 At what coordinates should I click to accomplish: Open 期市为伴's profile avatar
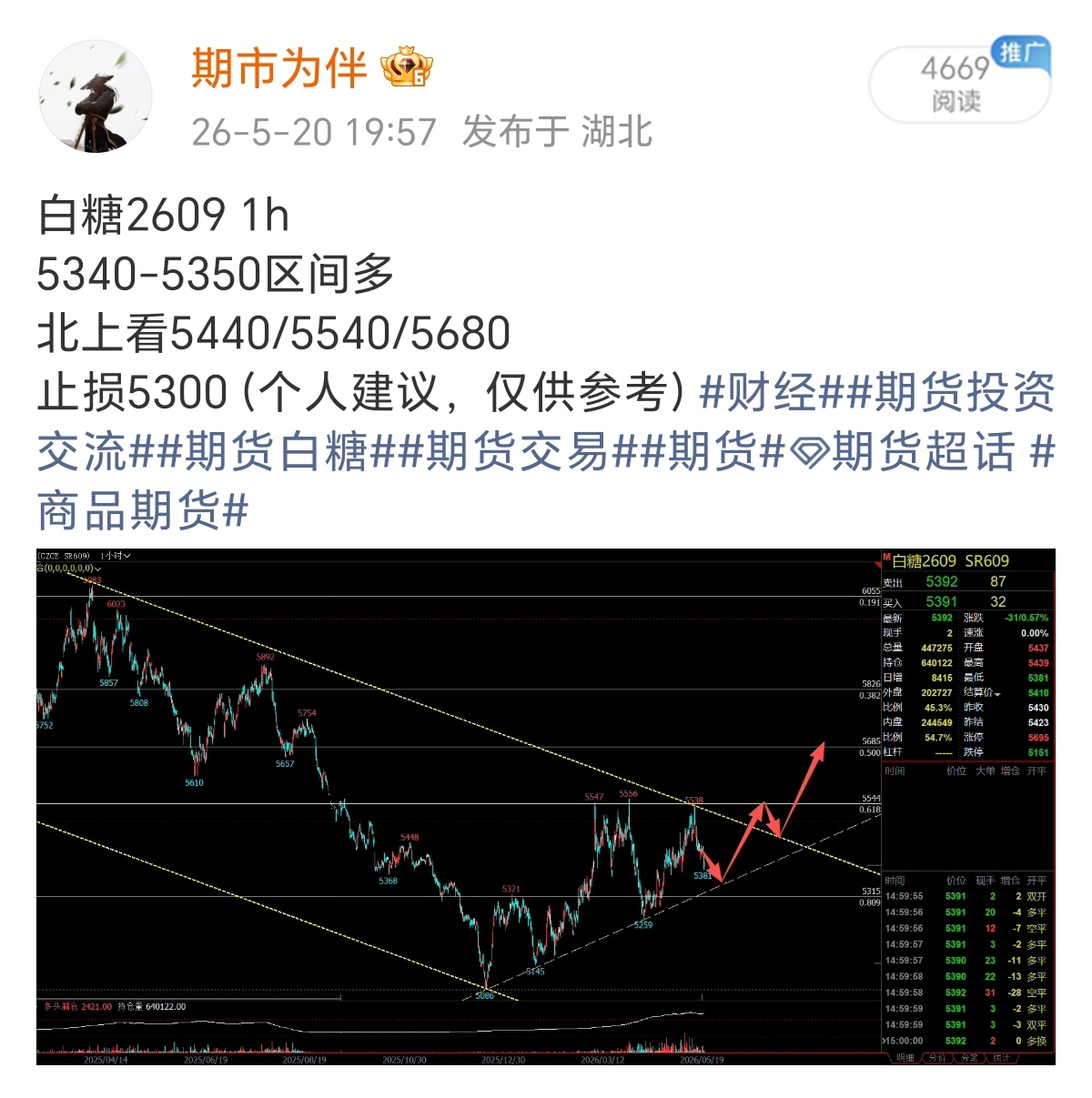(x=96, y=96)
